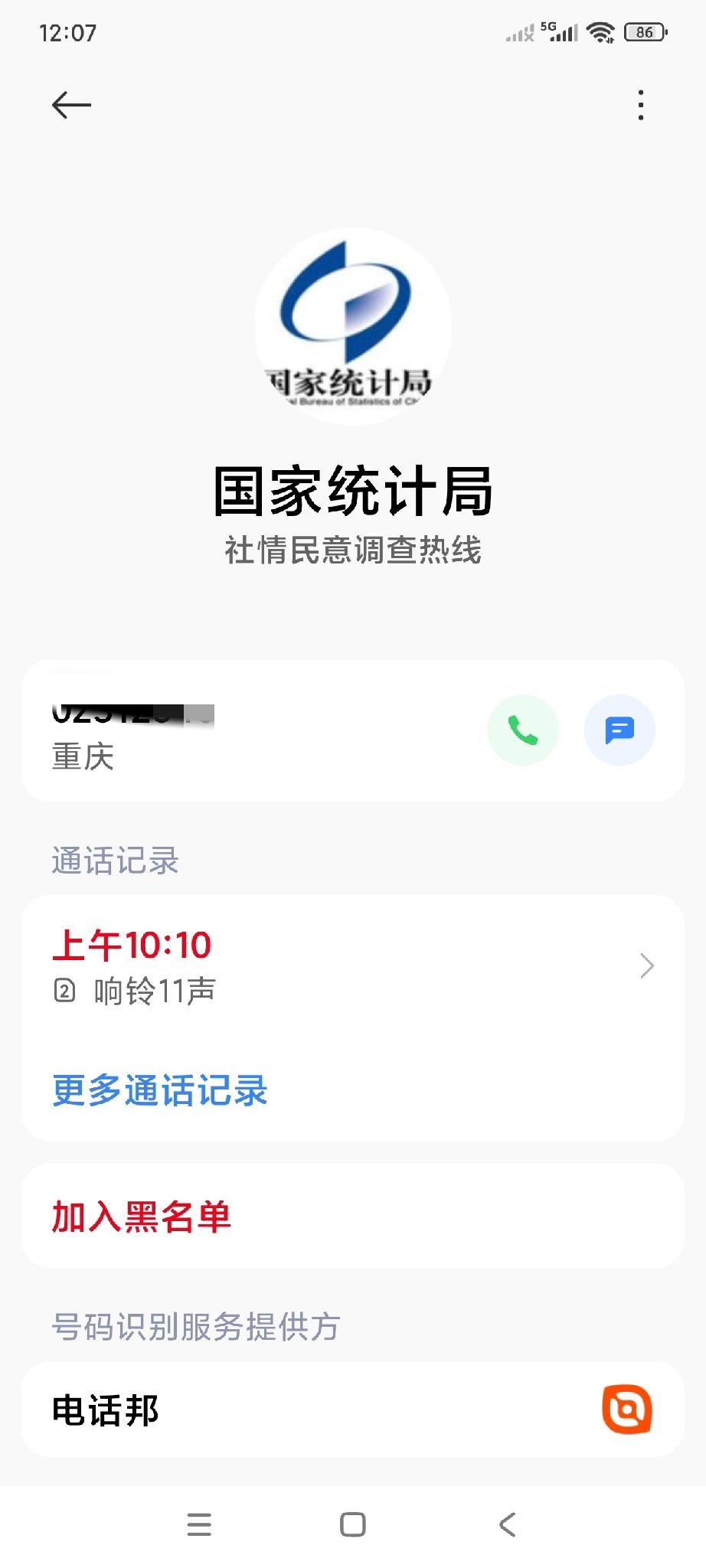Viewport: 706px width, 1568px height.
Task: Select the masked phone number text
Action: tap(134, 712)
